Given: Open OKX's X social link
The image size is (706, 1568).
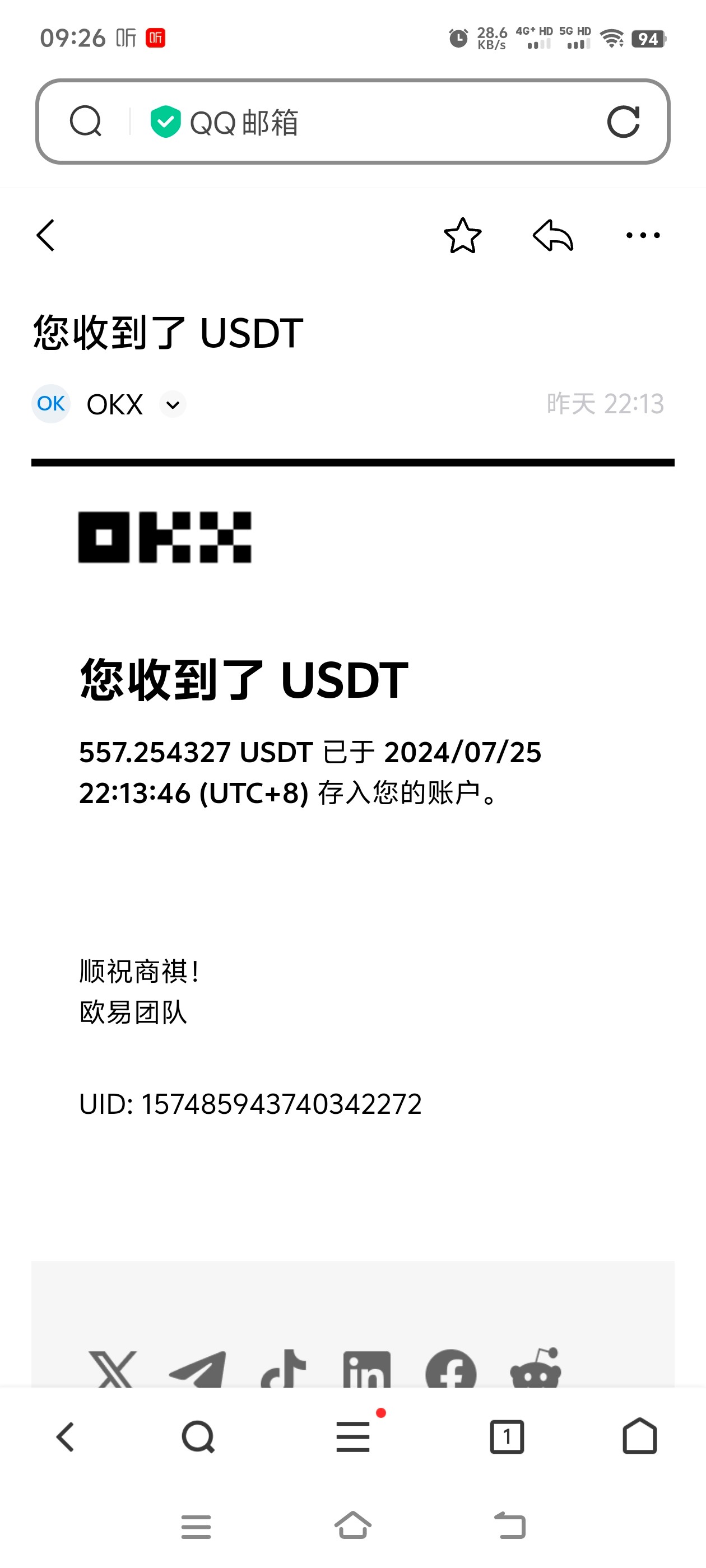Looking at the screenshot, I should pyautogui.click(x=113, y=1370).
